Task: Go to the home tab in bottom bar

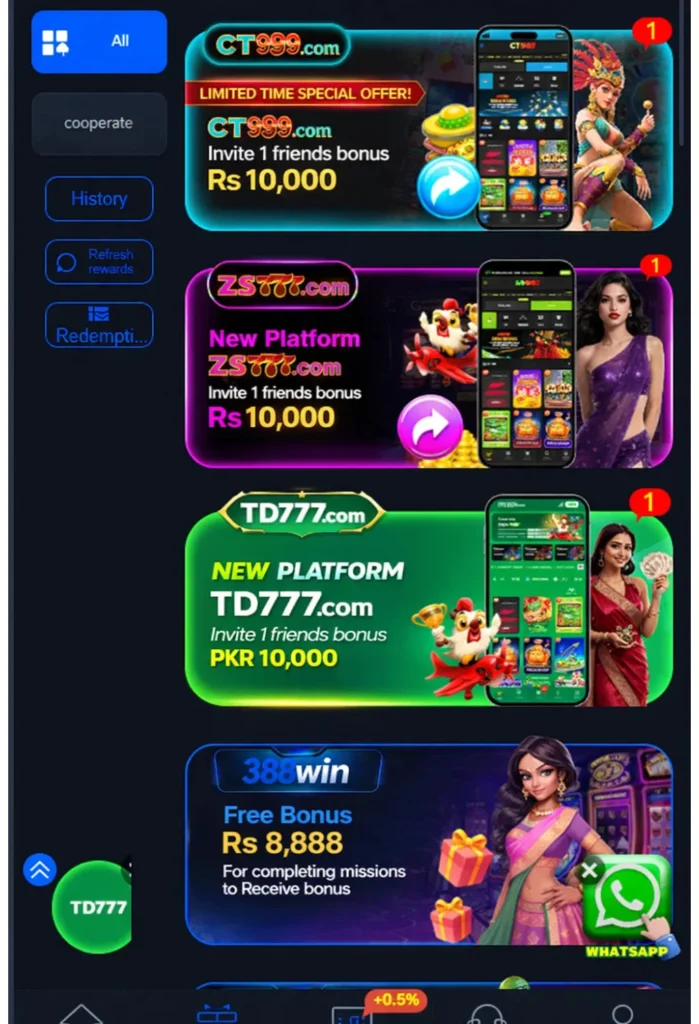Action: [81, 1014]
